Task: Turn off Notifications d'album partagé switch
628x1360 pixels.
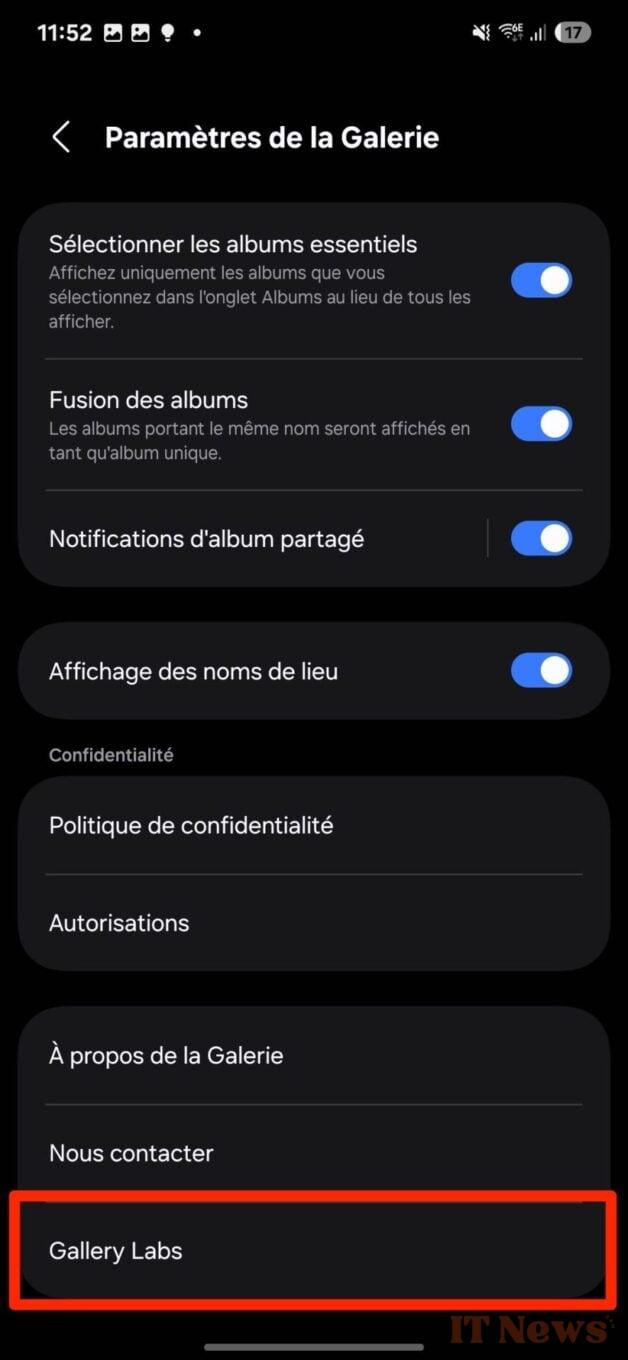Action: point(541,539)
